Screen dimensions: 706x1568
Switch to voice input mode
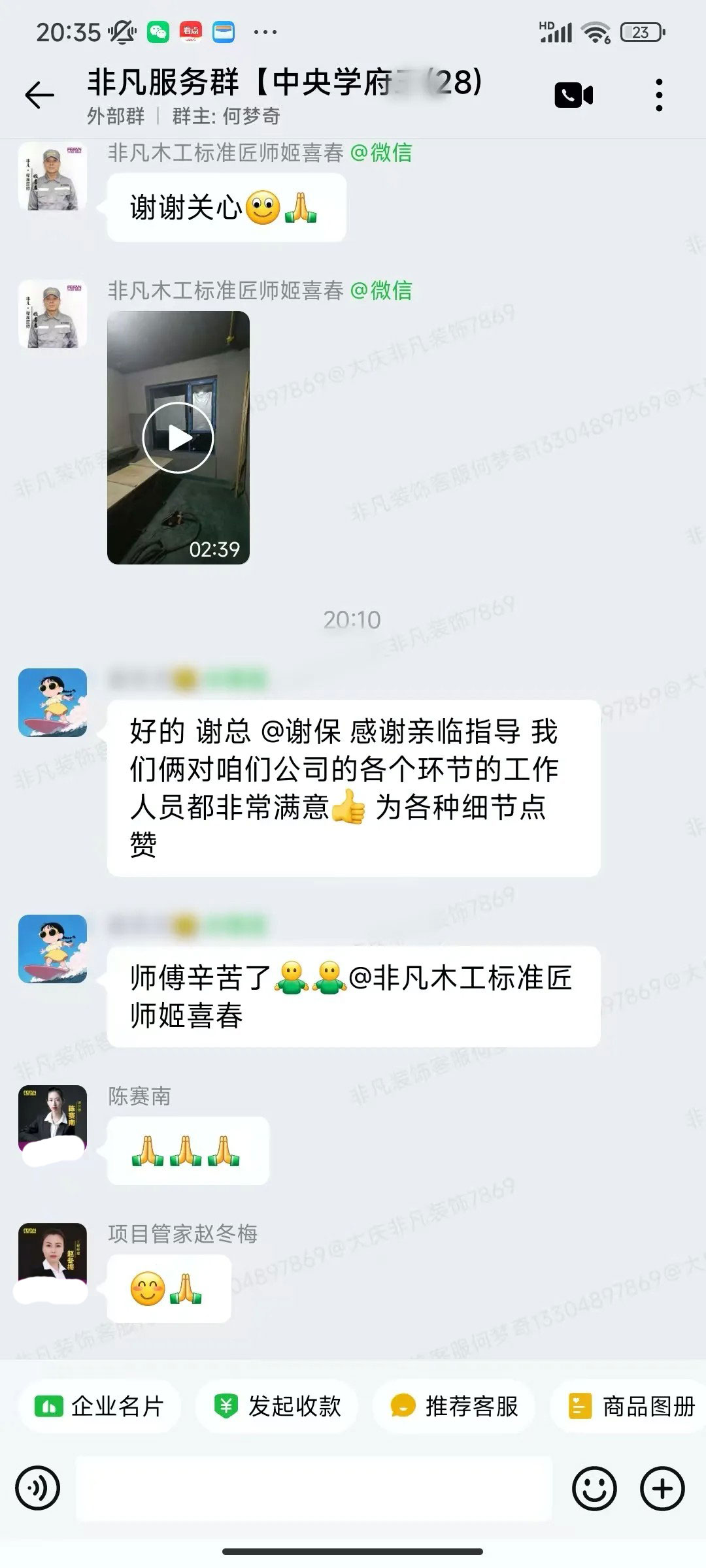[38, 1488]
